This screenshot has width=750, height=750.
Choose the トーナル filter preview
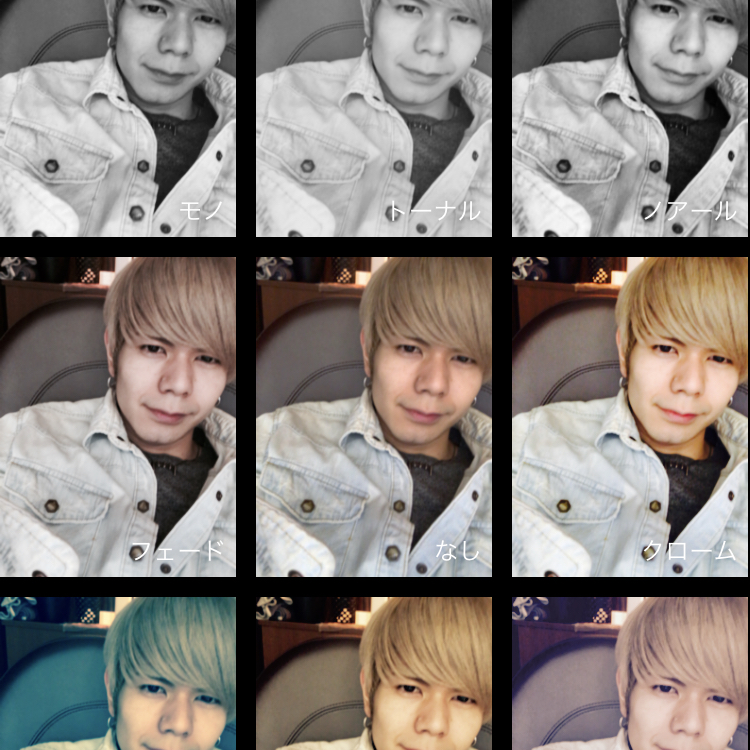tap(374, 118)
